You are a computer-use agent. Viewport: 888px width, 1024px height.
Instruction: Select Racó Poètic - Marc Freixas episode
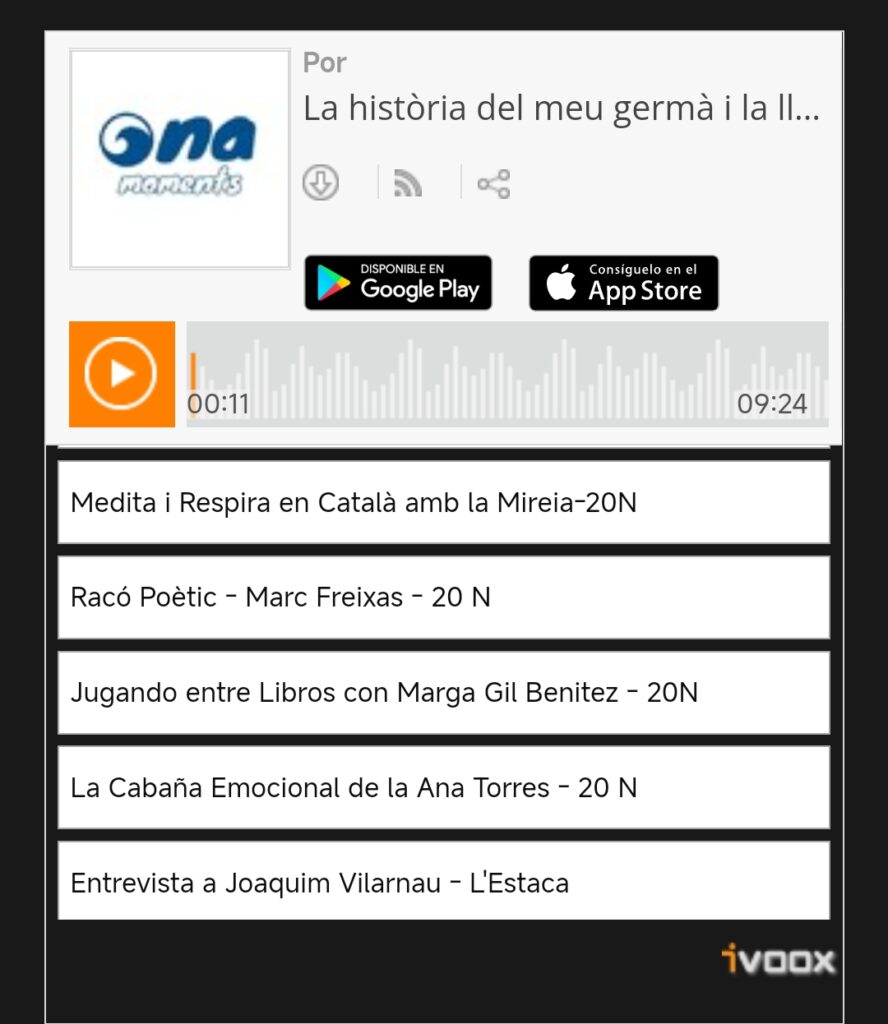443,597
